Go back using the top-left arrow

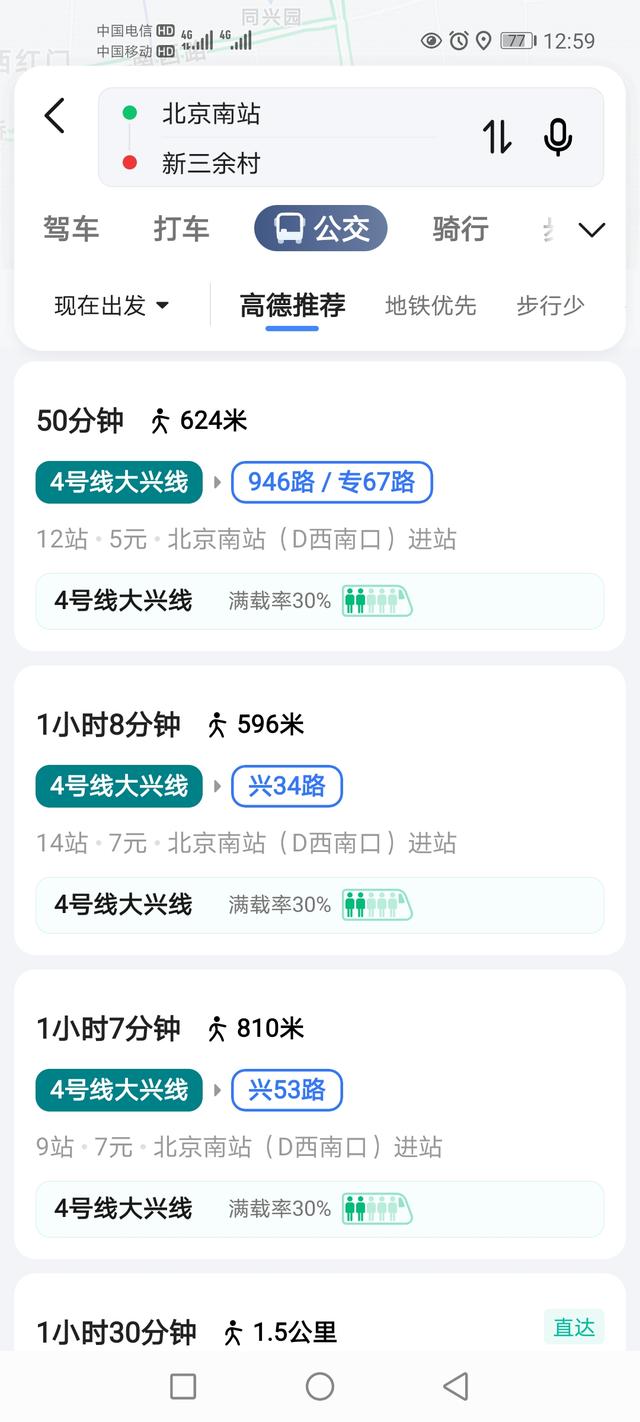55,116
